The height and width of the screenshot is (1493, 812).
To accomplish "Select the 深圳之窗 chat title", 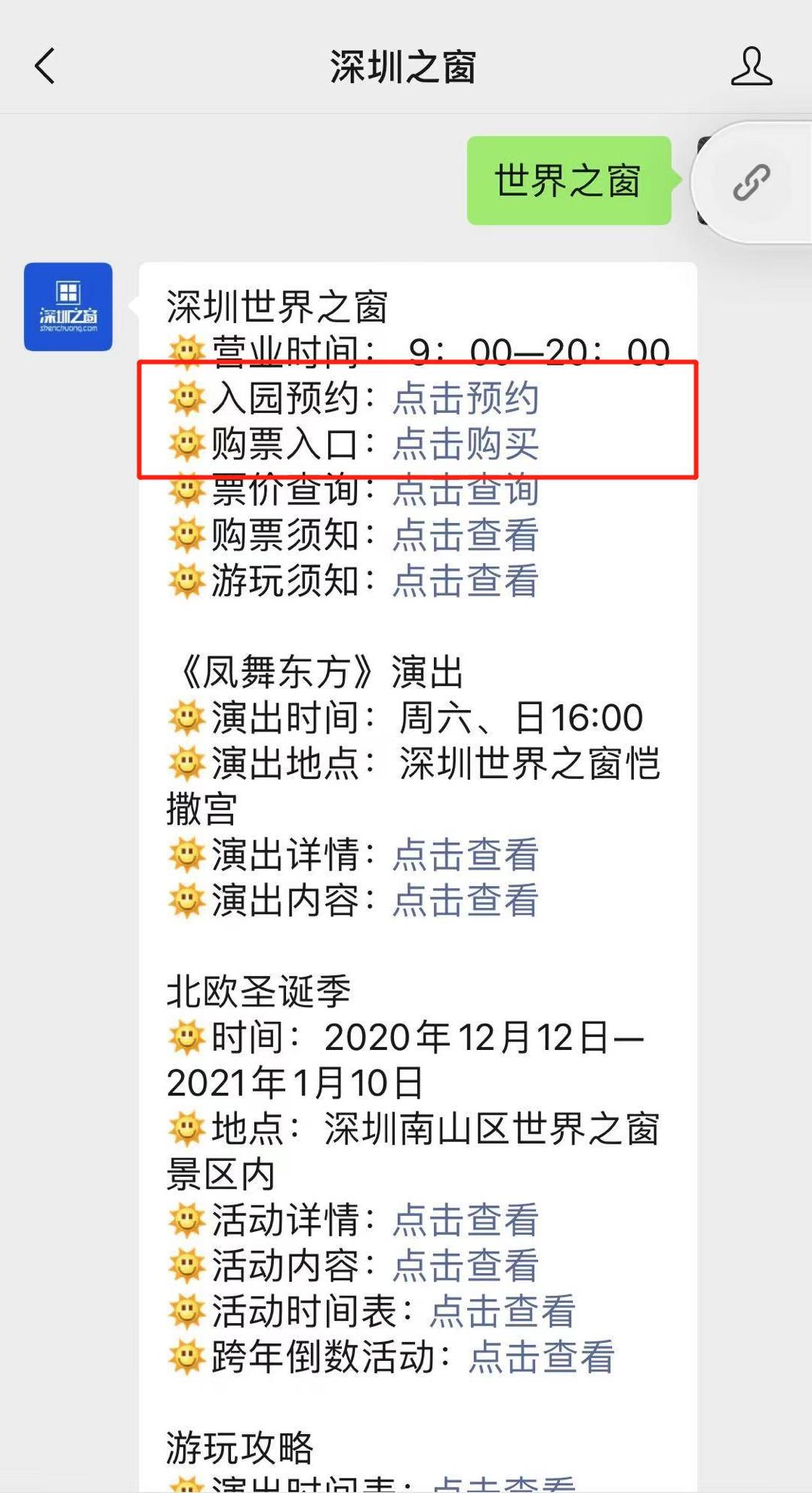I will [404, 66].
